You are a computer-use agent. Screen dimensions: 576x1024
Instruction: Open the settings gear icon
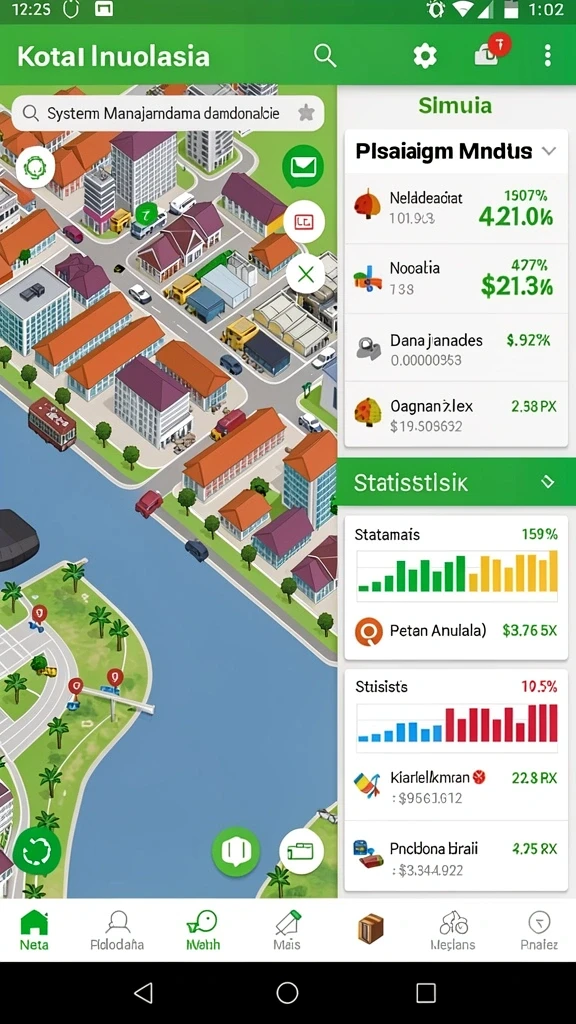(x=425, y=56)
